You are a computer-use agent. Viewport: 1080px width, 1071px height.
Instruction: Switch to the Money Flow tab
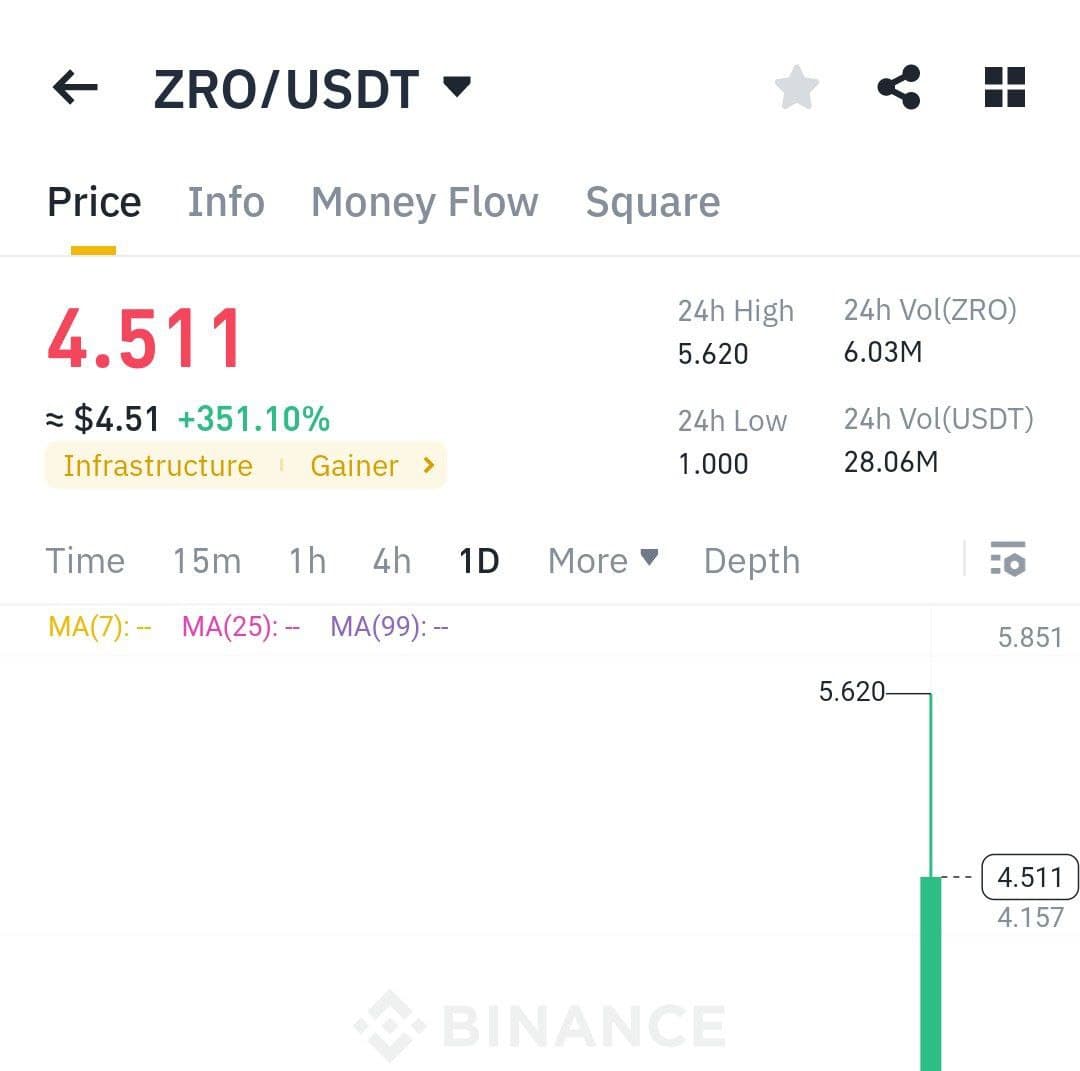425,202
